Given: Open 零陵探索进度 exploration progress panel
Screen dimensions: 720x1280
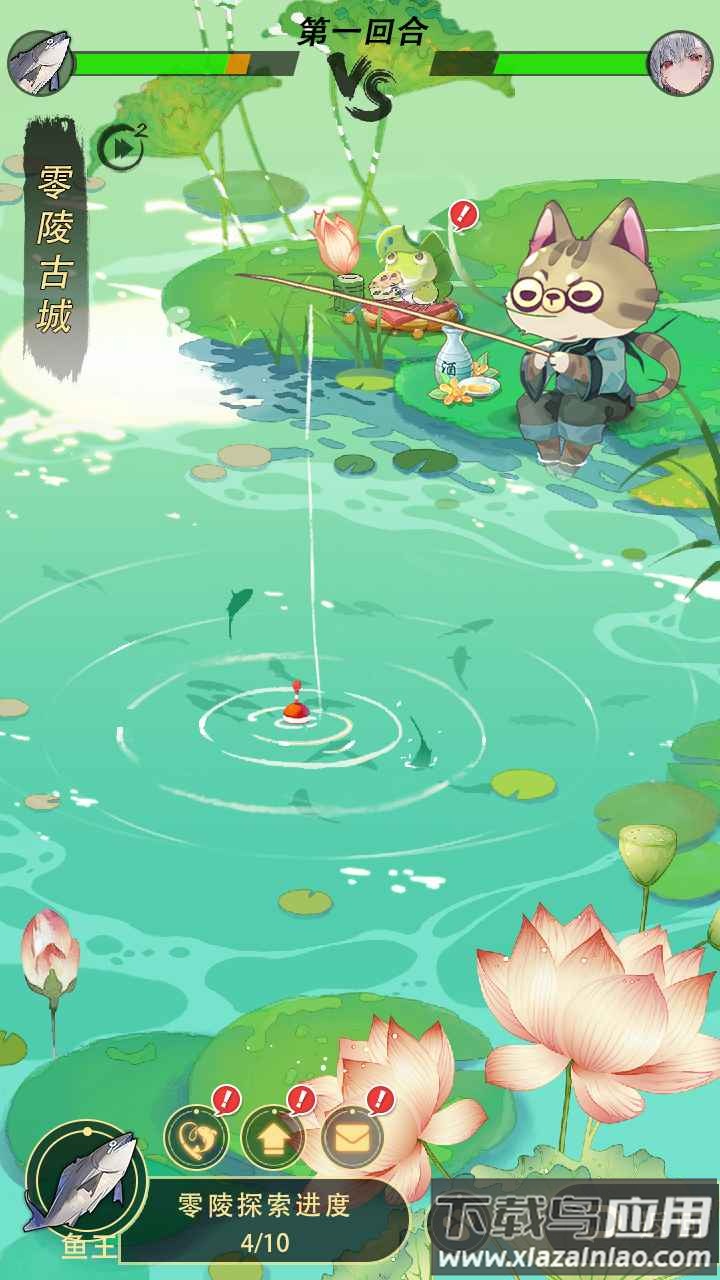Looking at the screenshot, I should [265, 1222].
